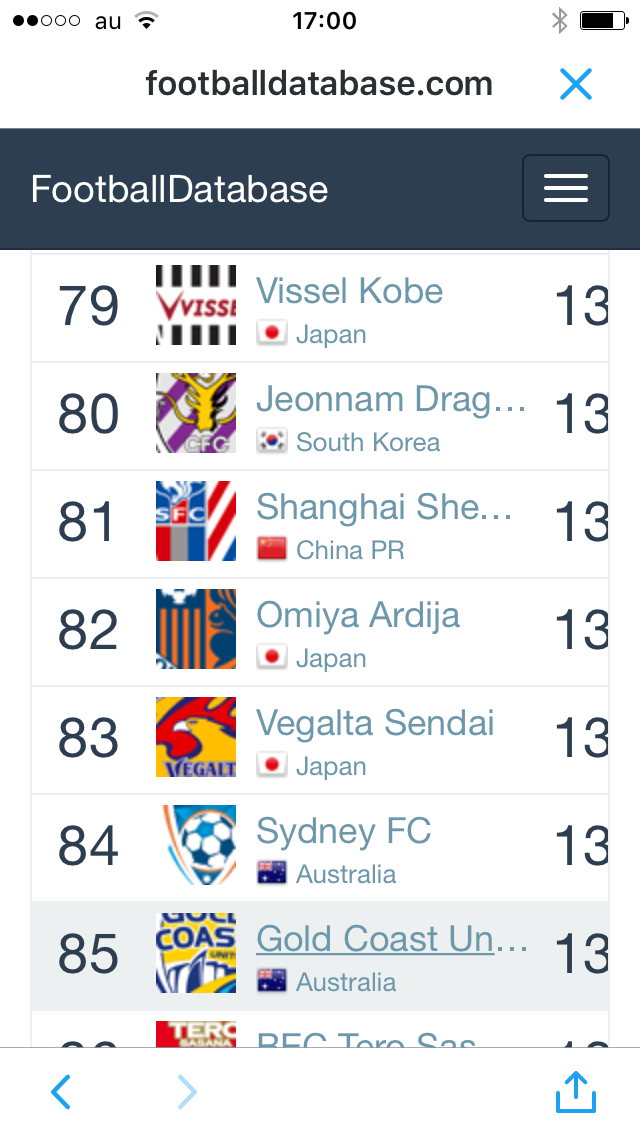
Task: Go to FootballDatabase home page
Action: point(180,189)
